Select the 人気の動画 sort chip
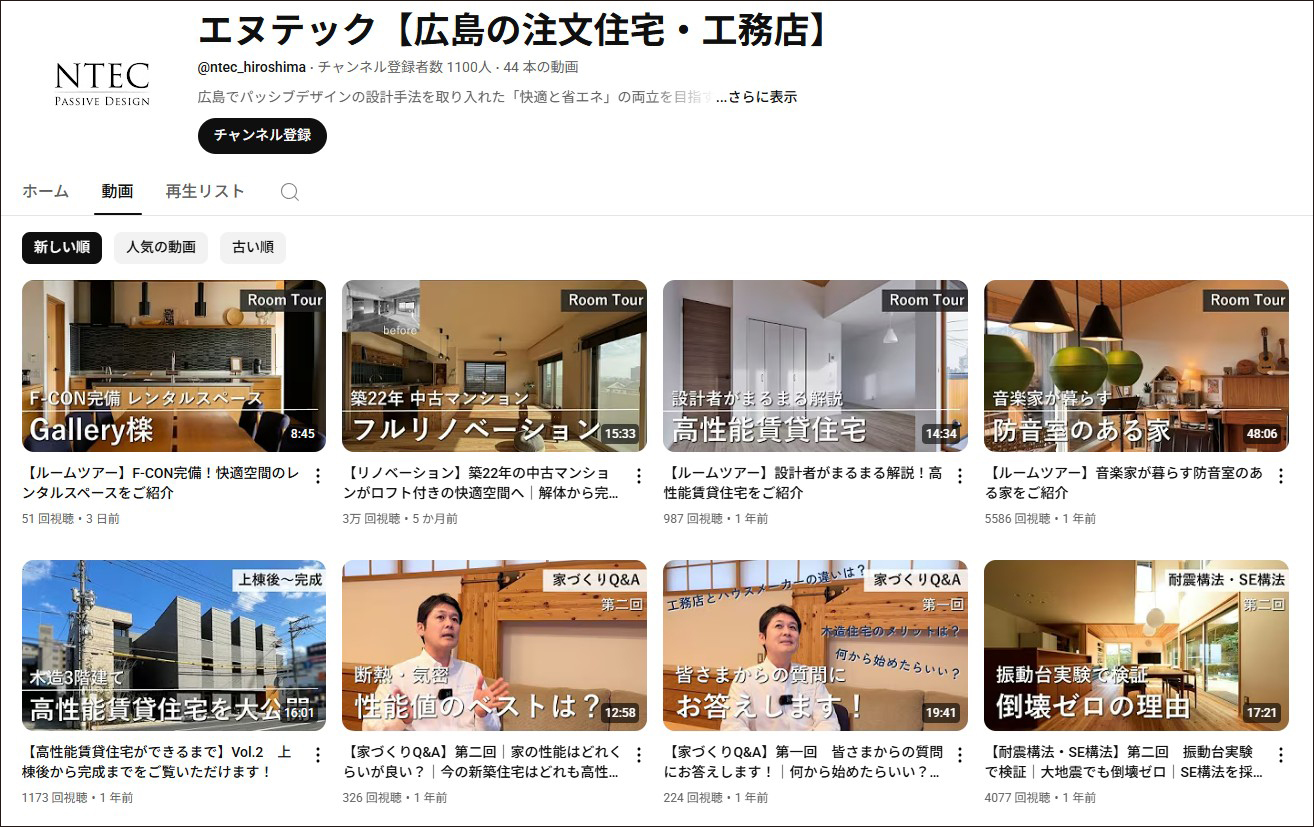 tap(161, 247)
